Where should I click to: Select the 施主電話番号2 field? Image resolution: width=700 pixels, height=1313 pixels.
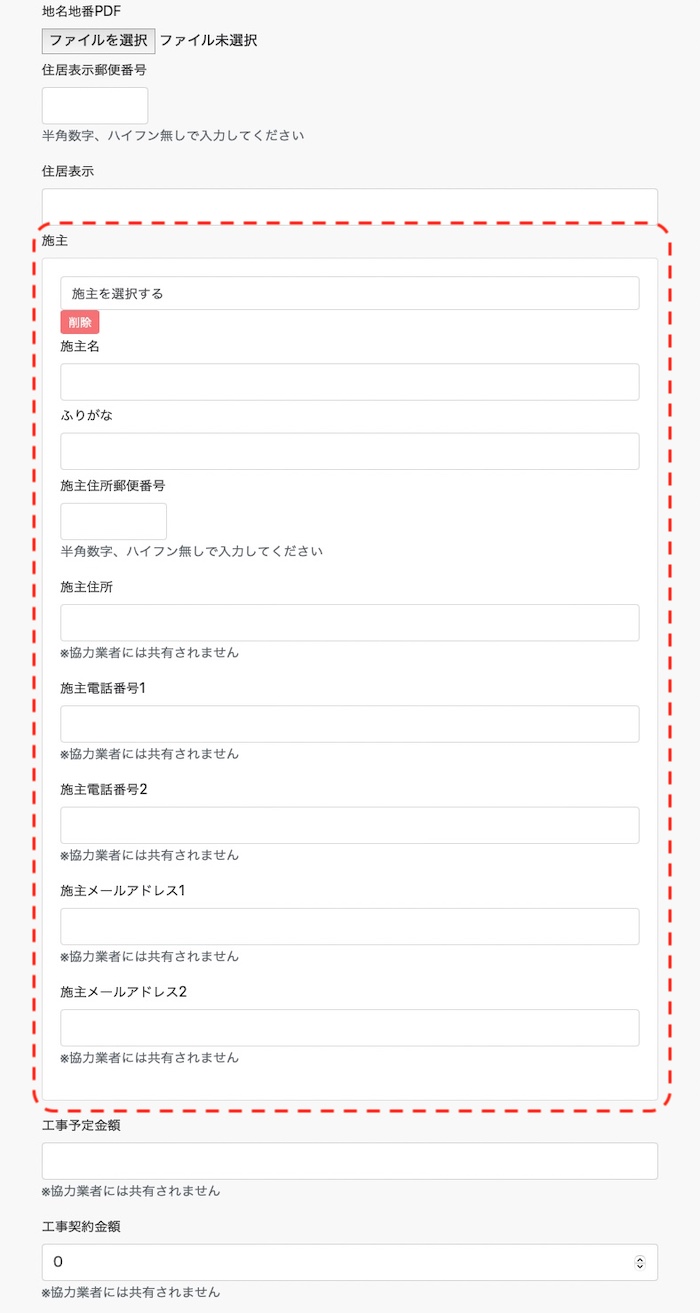pos(349,825)
